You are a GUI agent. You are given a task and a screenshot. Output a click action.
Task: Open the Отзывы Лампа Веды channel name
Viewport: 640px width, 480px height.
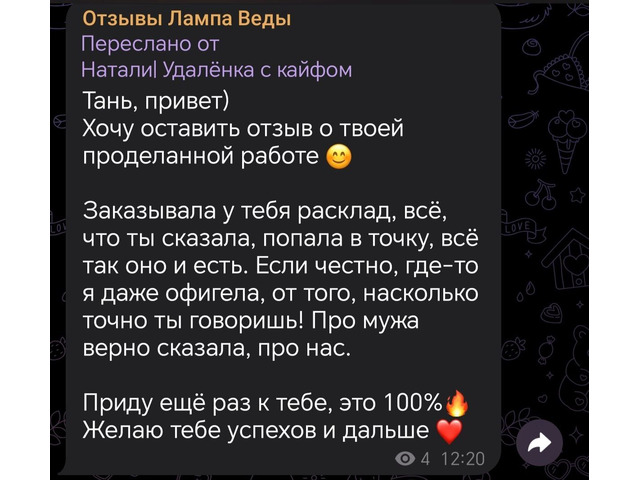tap(187, 19)
